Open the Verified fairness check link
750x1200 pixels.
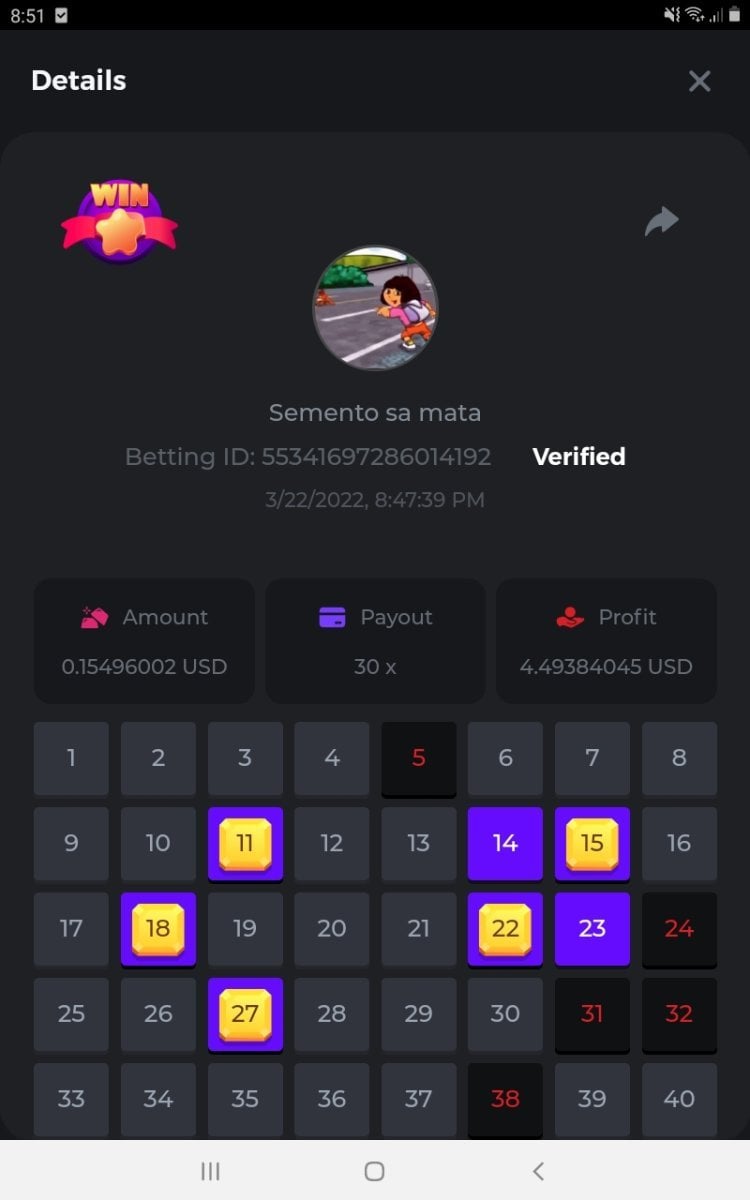579,457
